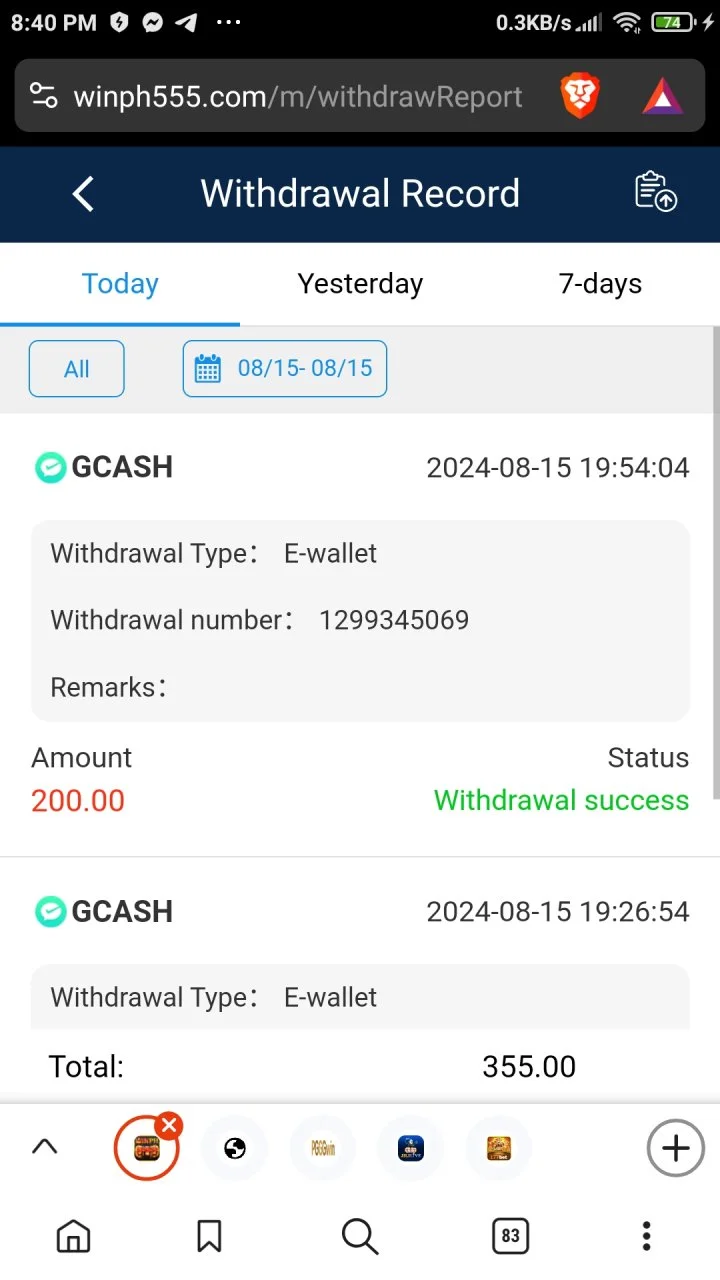The width and height of the screenshot is (720, 1280).
Task: Open browser bookmarks
Action: pos(209,1236)
